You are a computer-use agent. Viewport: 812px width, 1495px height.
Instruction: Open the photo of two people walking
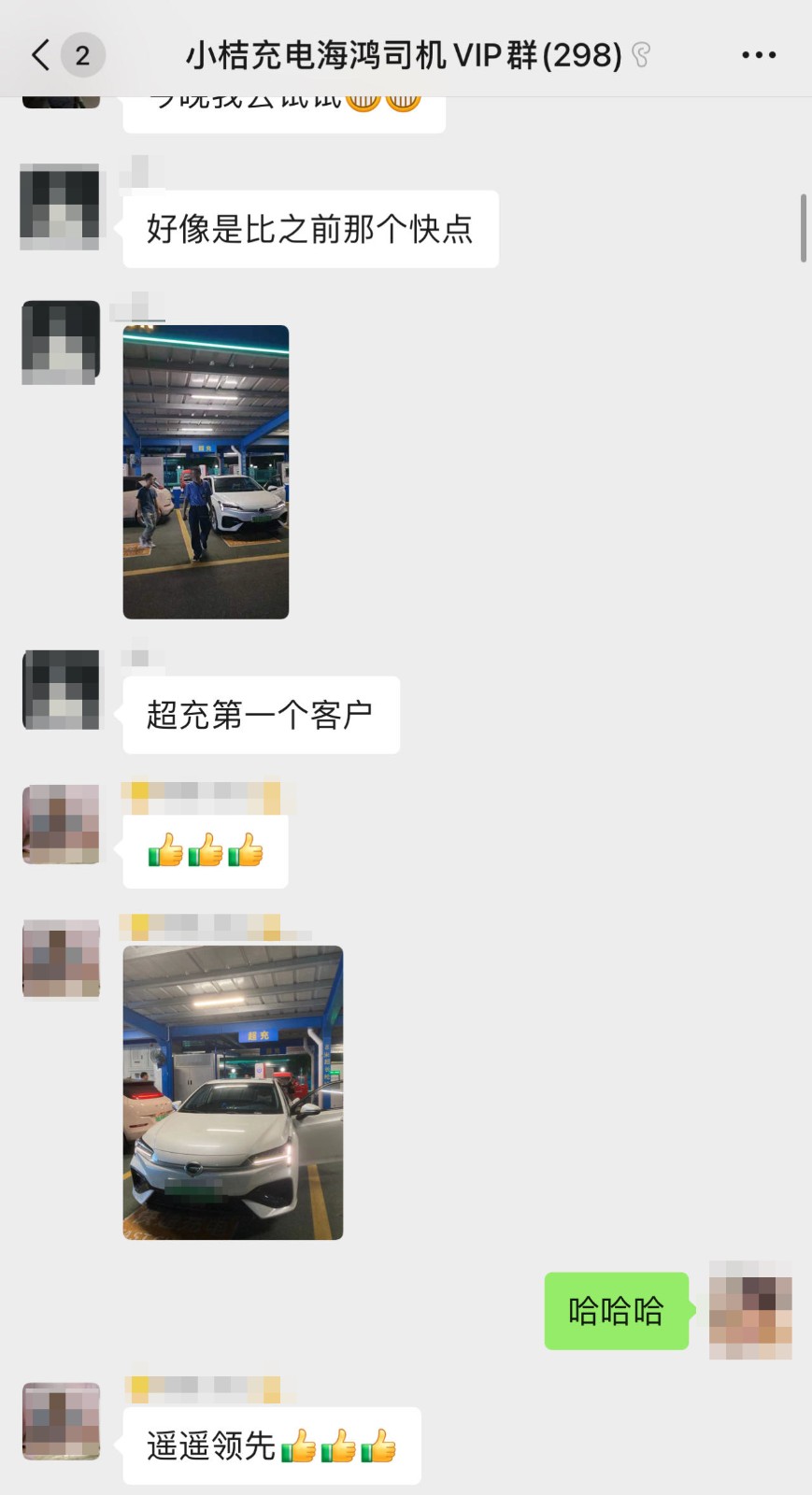point(206,472)
